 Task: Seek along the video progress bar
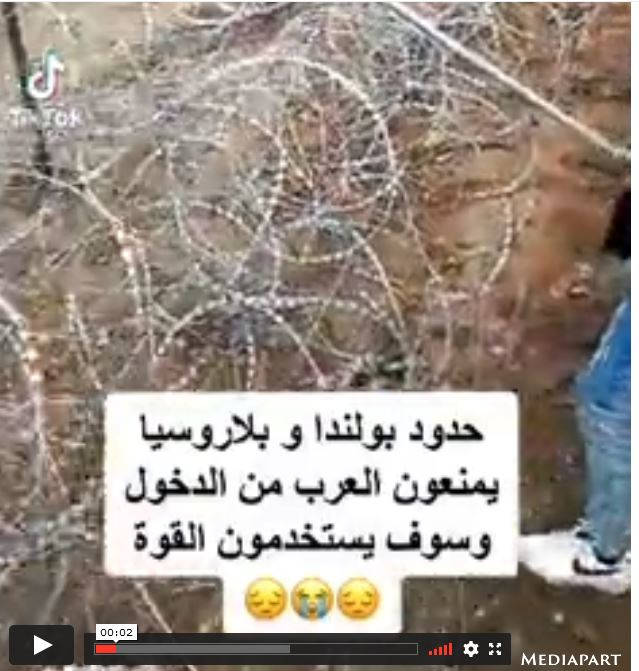(x=256, y=649)
